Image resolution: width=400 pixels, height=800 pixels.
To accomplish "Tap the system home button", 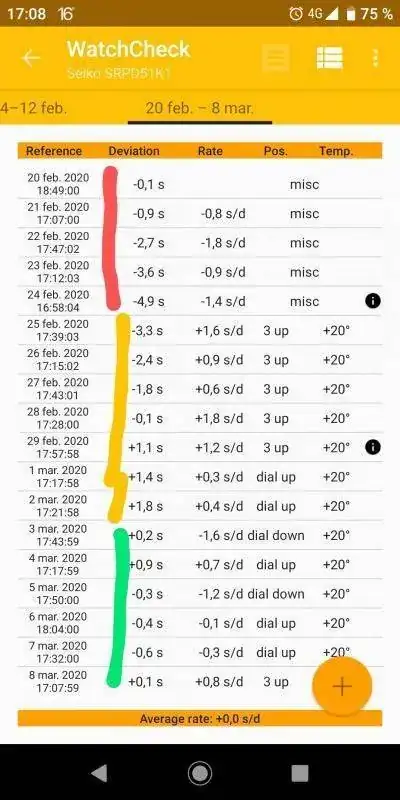I will (x=200, y=774).
